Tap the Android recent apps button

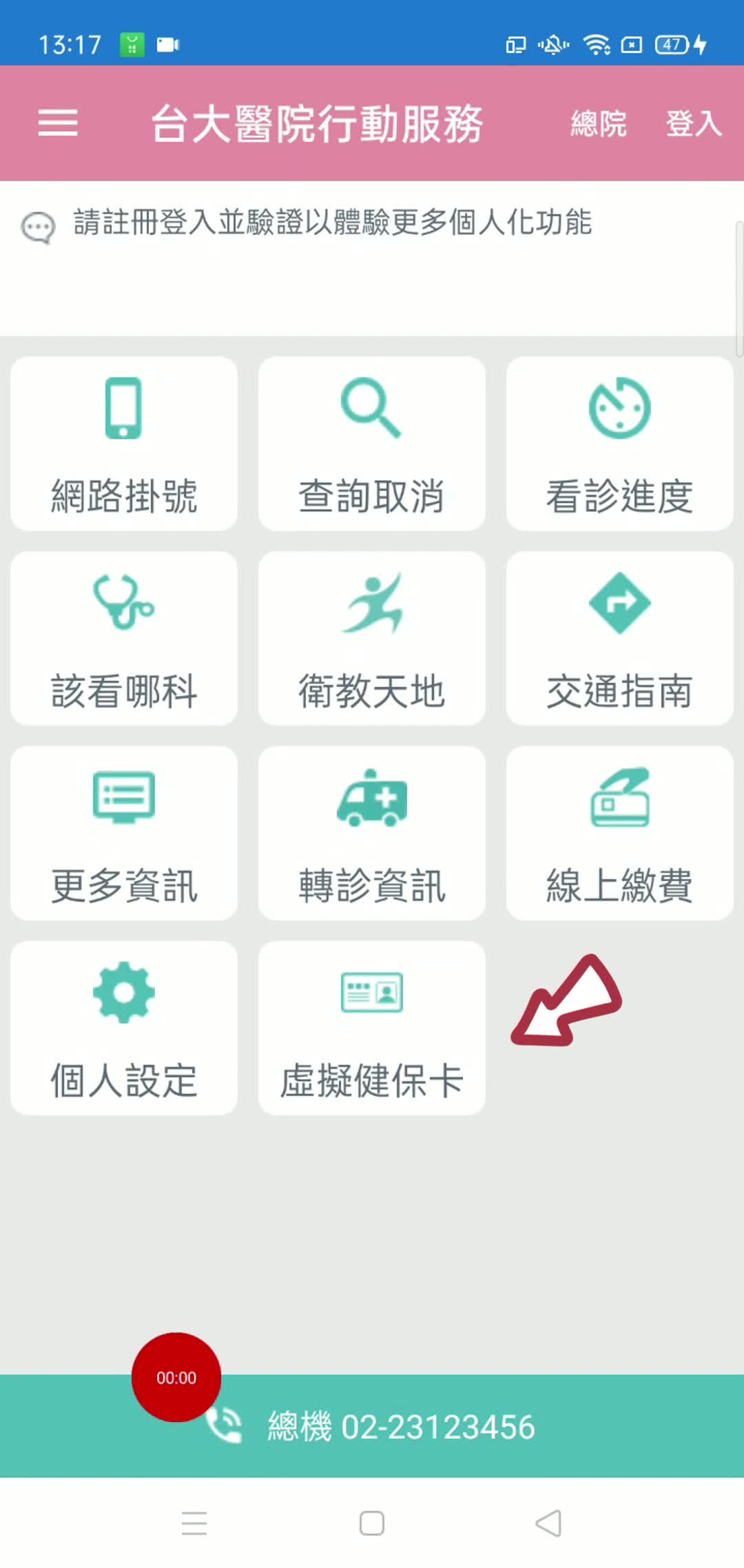[195, 1523]
